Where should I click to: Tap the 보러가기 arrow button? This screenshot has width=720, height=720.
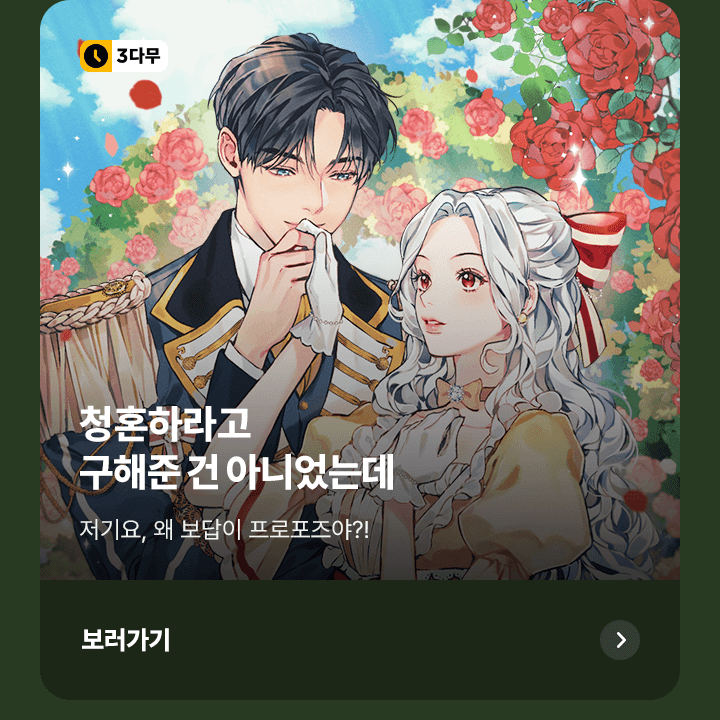(619, 640)
